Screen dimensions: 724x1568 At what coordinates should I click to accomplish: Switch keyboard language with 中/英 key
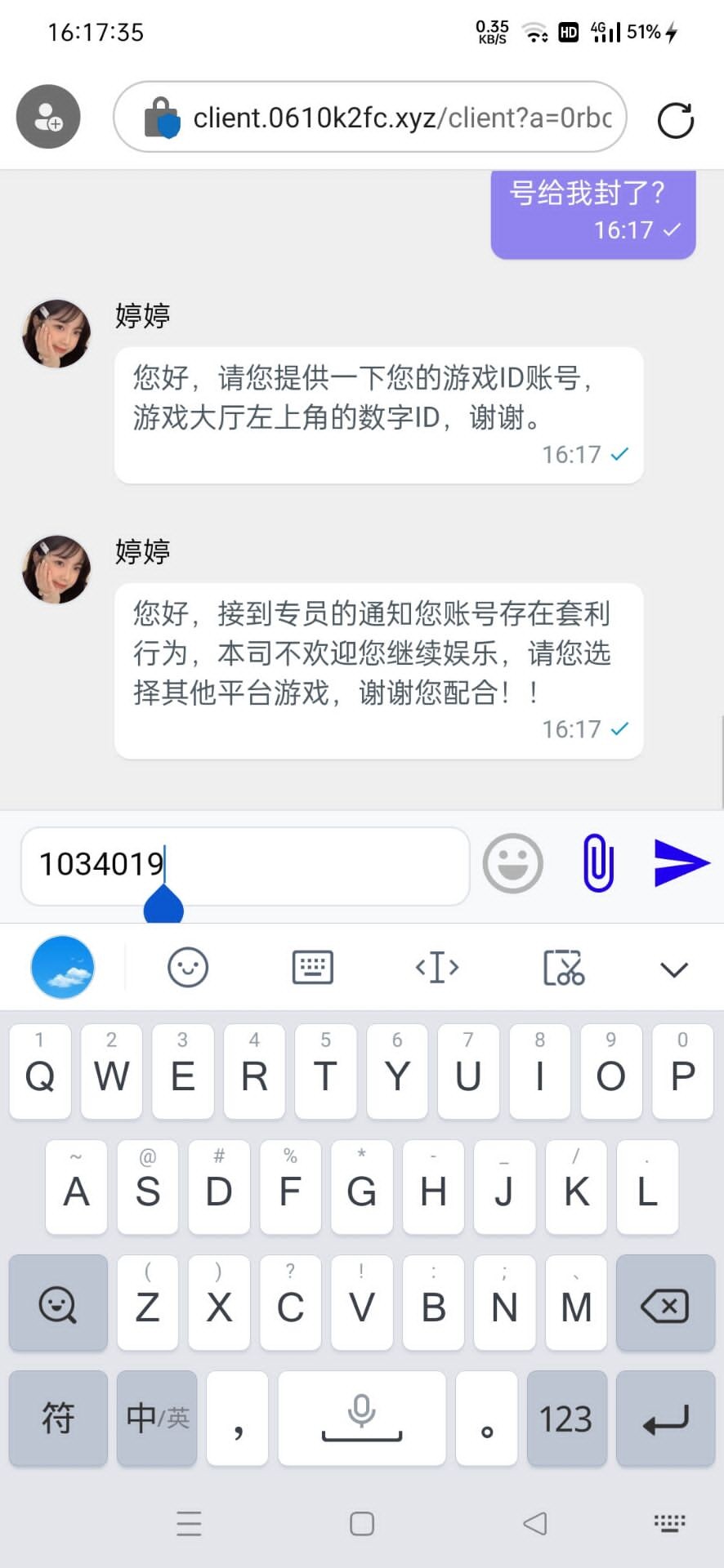click(157, 1419)
